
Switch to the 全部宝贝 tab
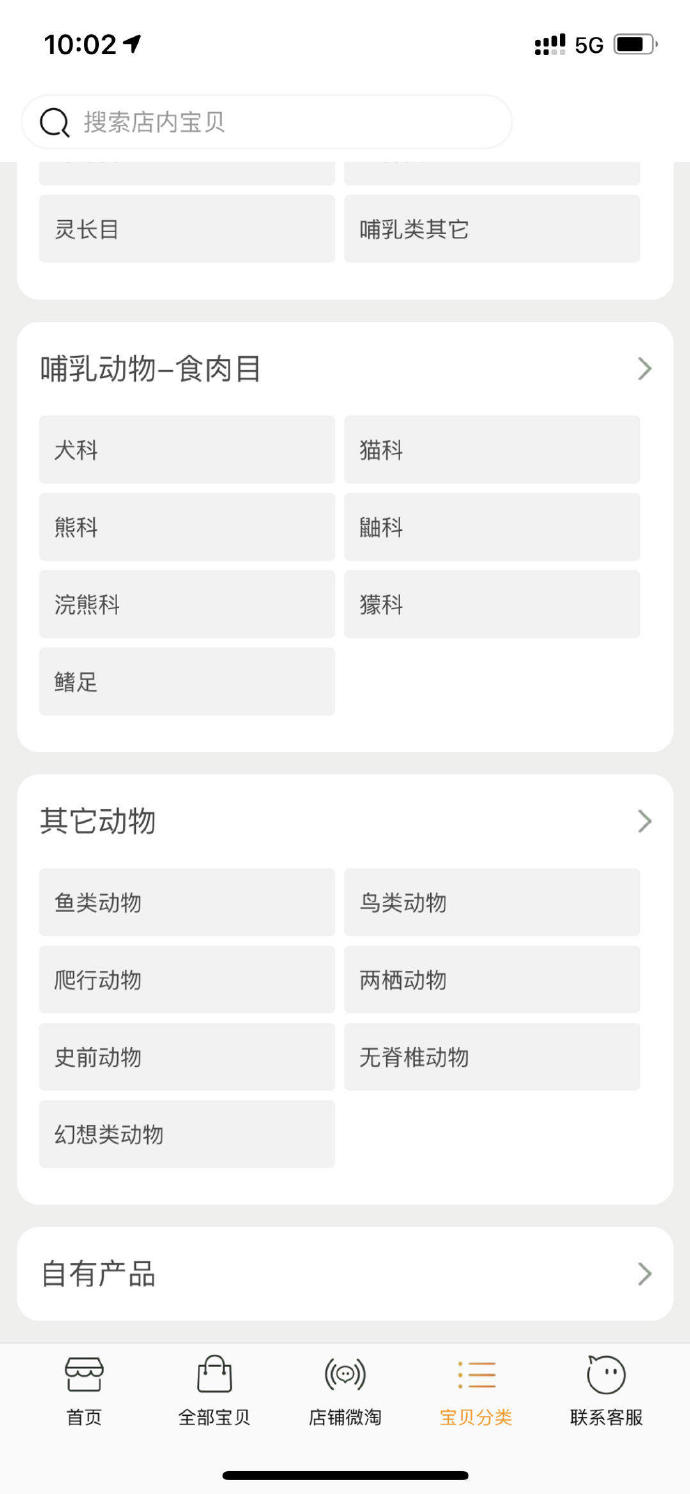[x=214, y=1390]
